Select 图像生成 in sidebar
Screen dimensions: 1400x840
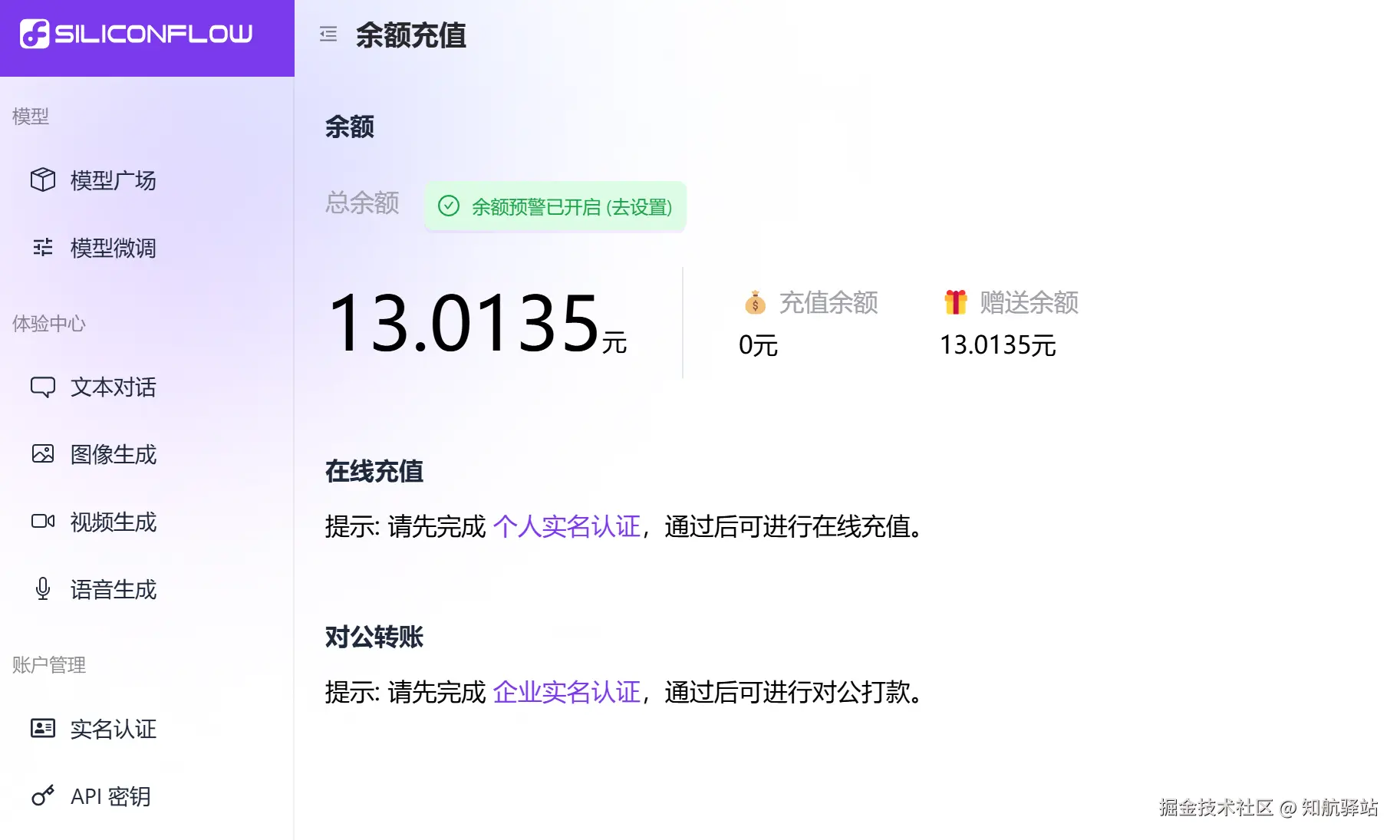[x=113, y=455]
